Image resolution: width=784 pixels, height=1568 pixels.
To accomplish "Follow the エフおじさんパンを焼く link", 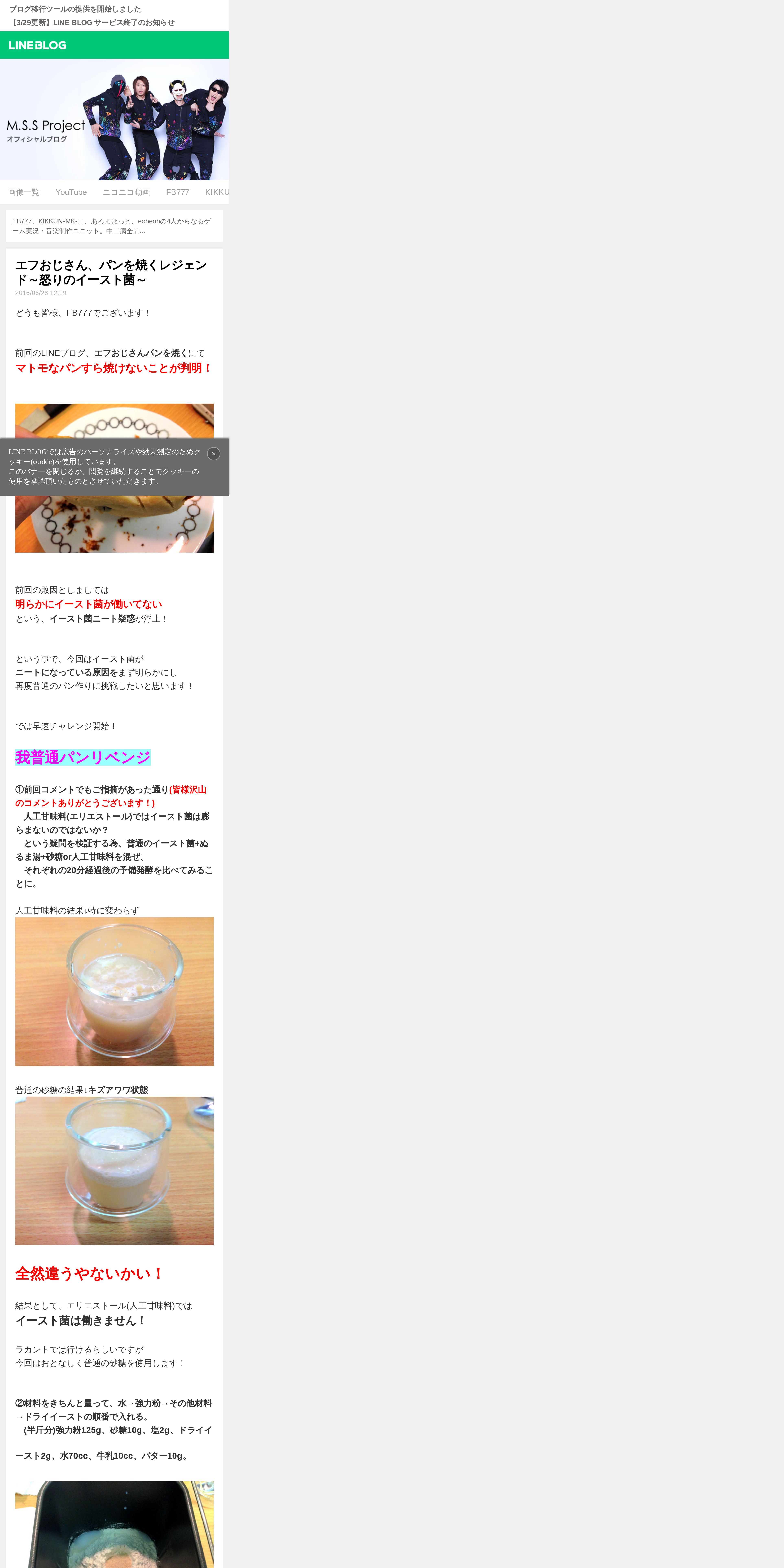I will (141, 353).
